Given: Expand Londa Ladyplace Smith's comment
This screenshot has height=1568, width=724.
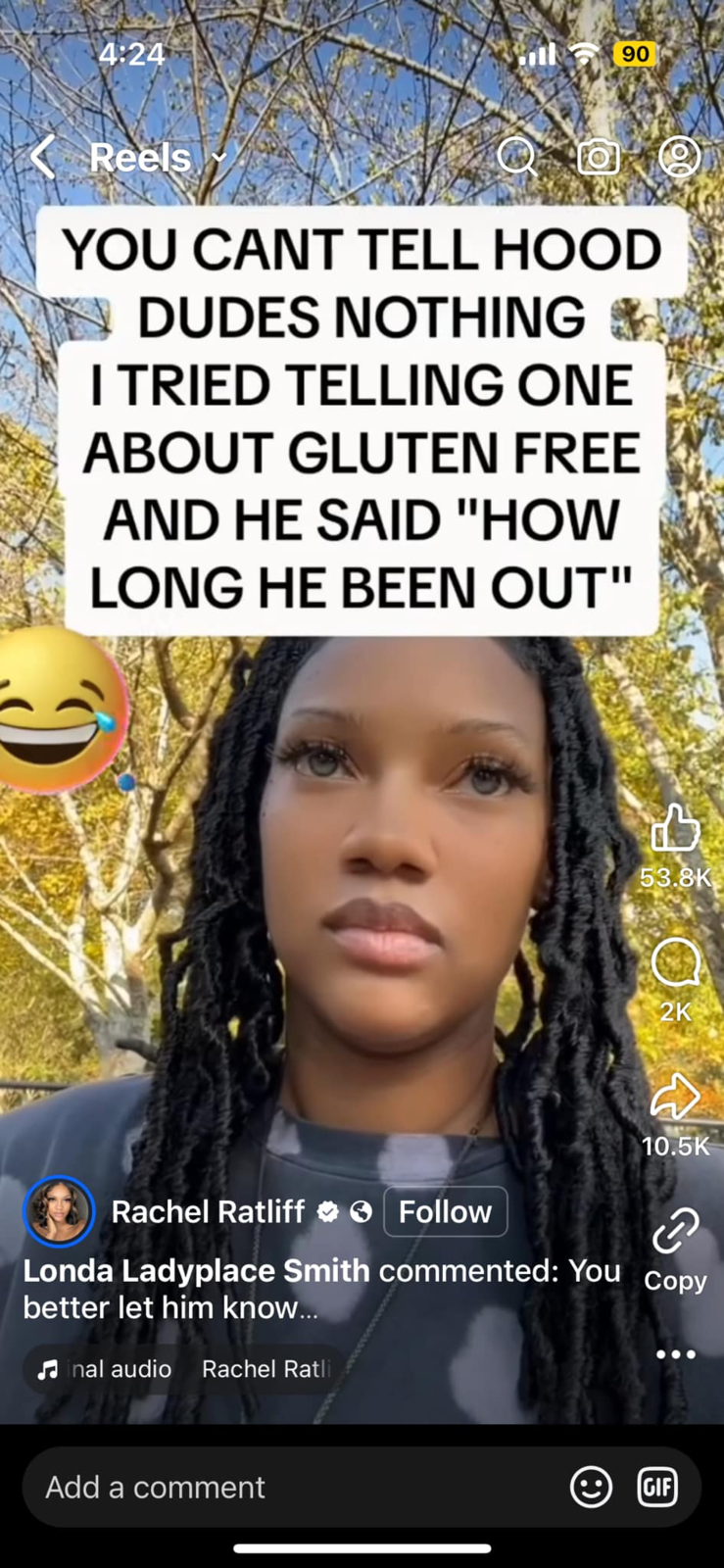Looking at the screenshot, I should (321, 1289).
